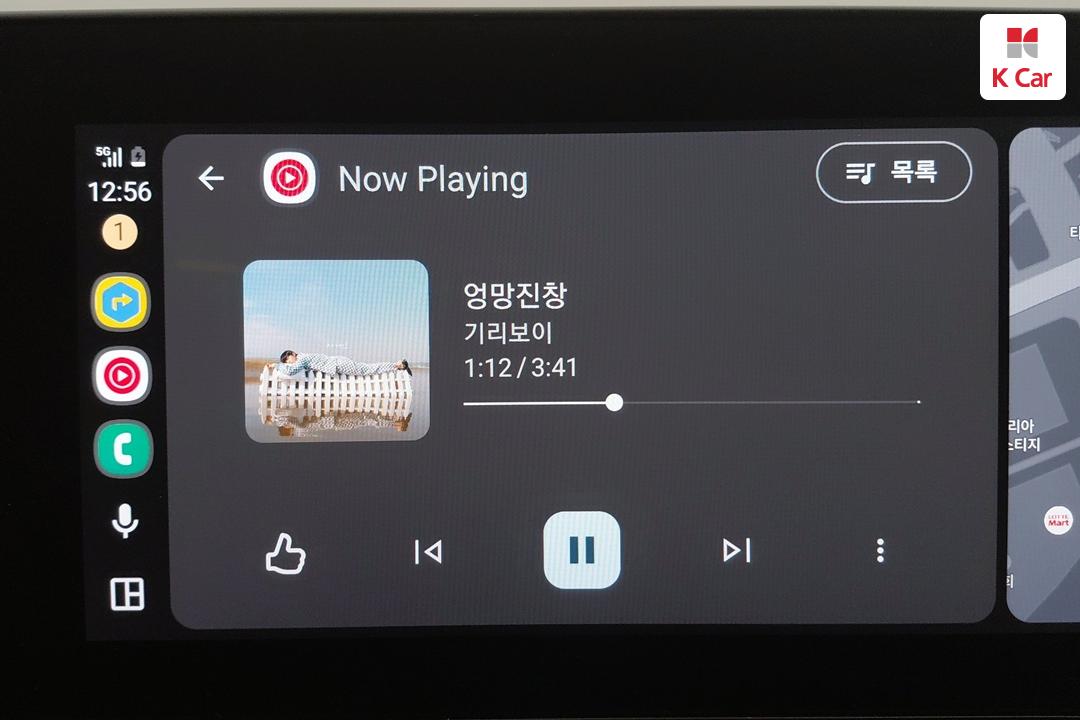This screenshot has height=720, width=1080.
Task: Go back from Now Playing
Action: pyautogui.click(x=211, y=179)
